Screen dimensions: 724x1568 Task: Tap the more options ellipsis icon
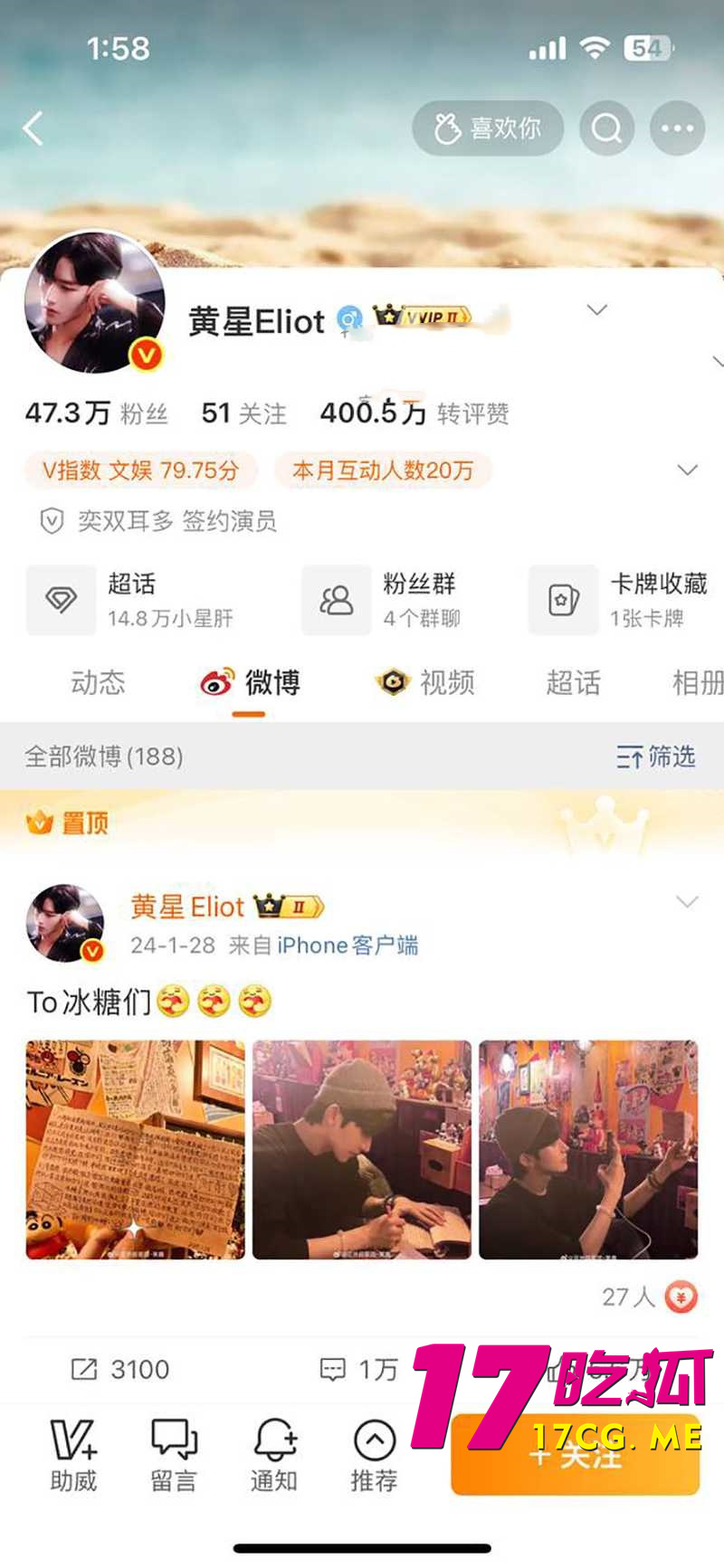[x=676, y=128]
